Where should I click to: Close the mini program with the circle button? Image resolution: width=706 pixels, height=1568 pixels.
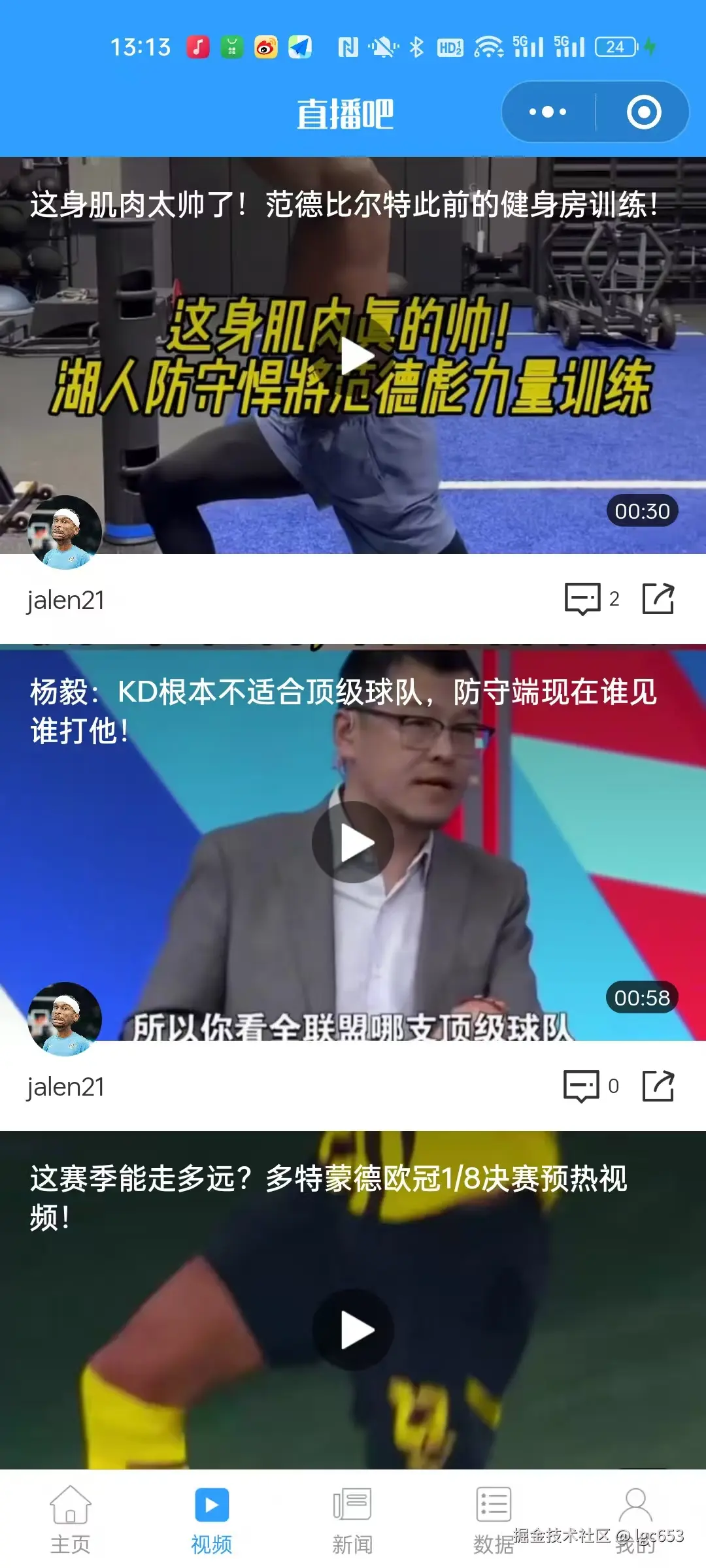[x=644, y=112]
